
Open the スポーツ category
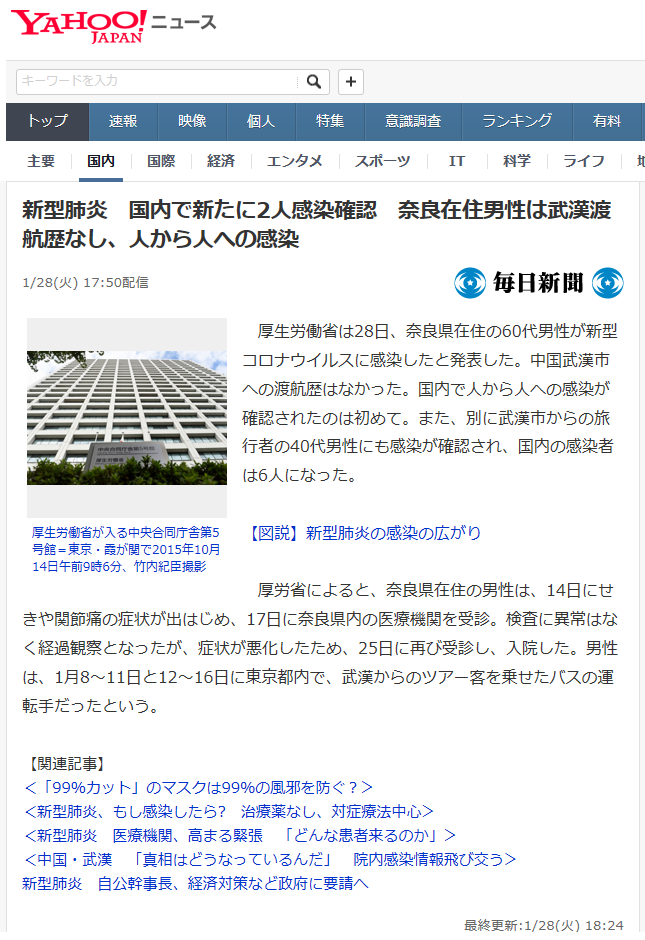coord(383,161)
